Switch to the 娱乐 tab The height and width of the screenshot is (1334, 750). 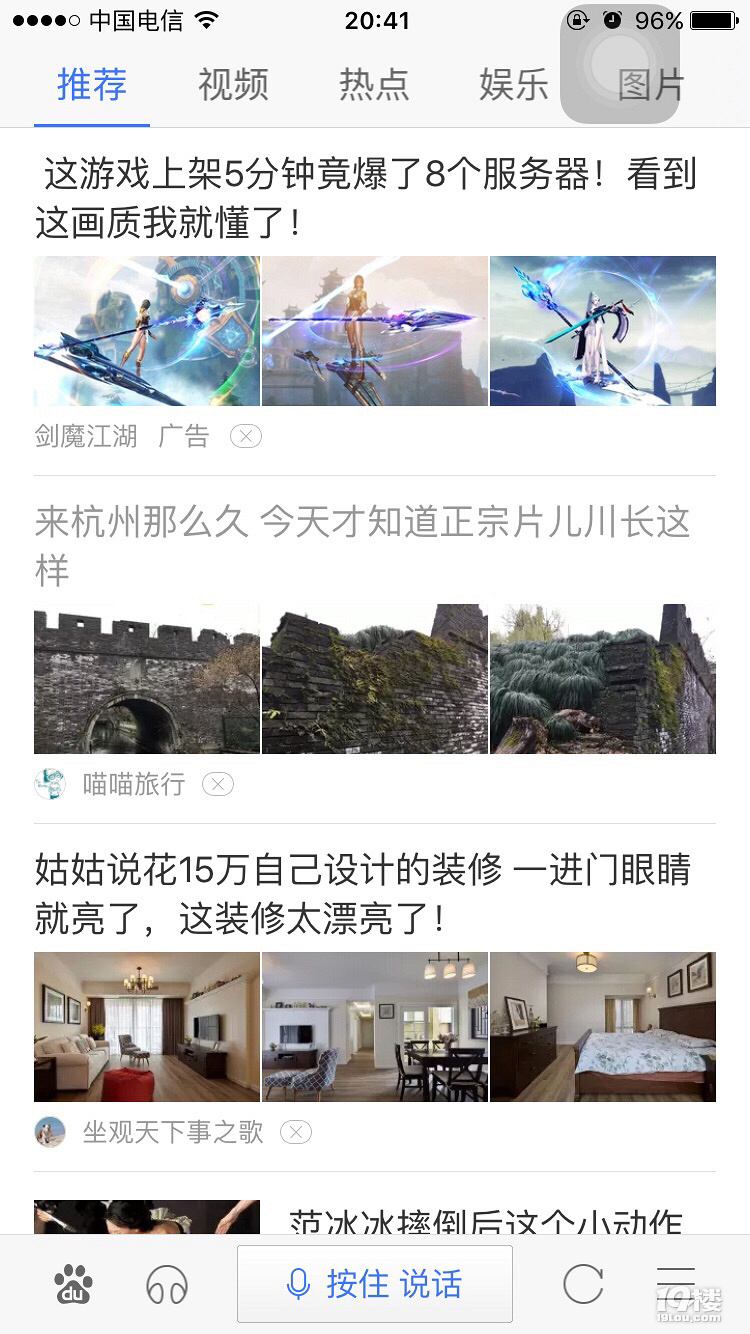pos(514,85)
